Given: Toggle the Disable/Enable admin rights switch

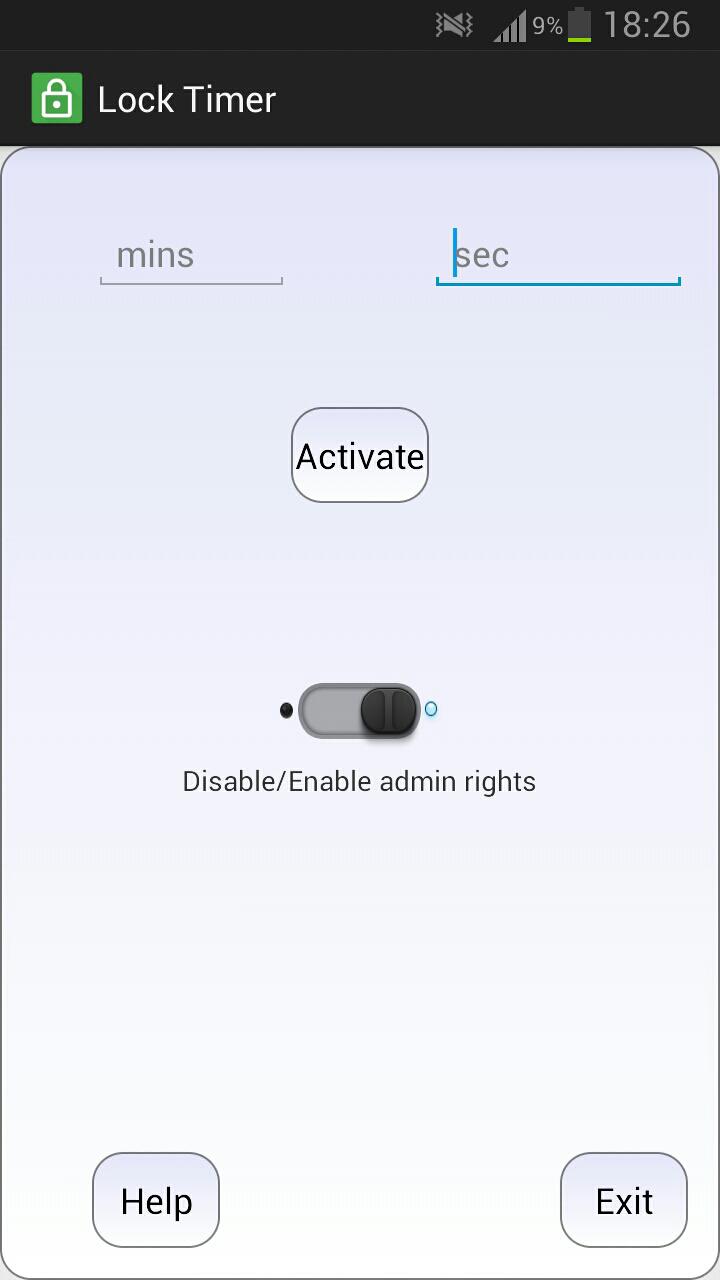Looking at the screenshot, I should click(x=360, y=710).
